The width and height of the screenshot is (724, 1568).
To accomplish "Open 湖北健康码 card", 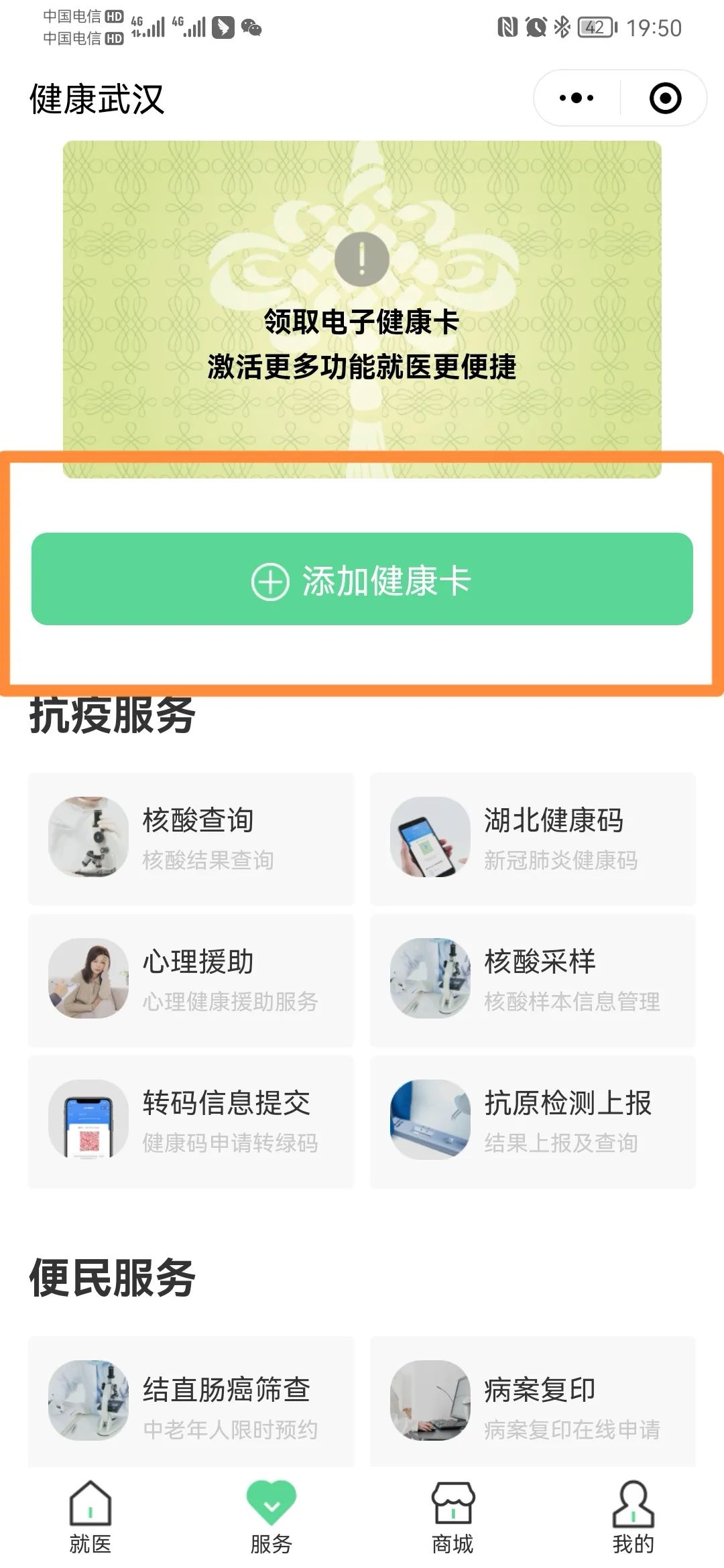I will pyautogui.click(x=533, y=838).
